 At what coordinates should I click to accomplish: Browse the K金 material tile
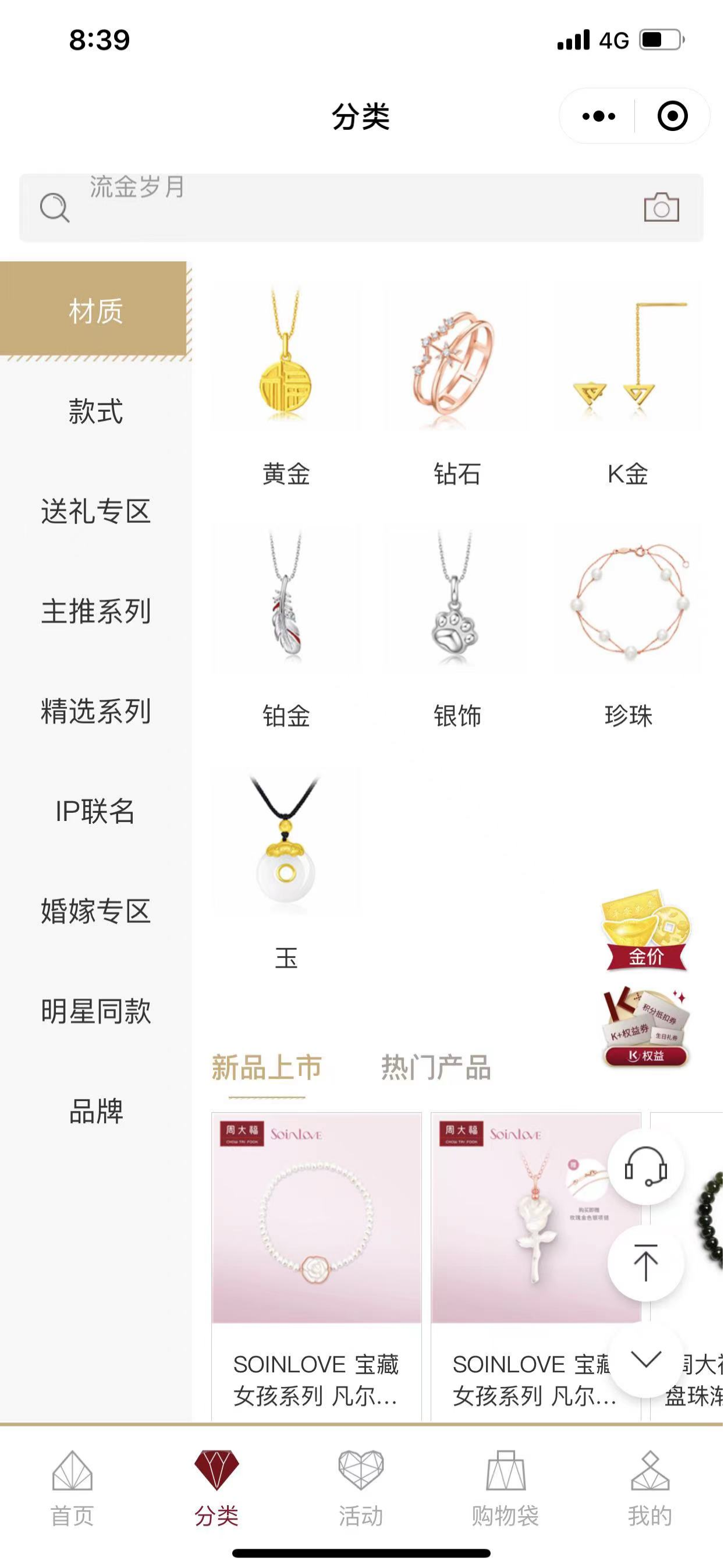click(628, 385)
